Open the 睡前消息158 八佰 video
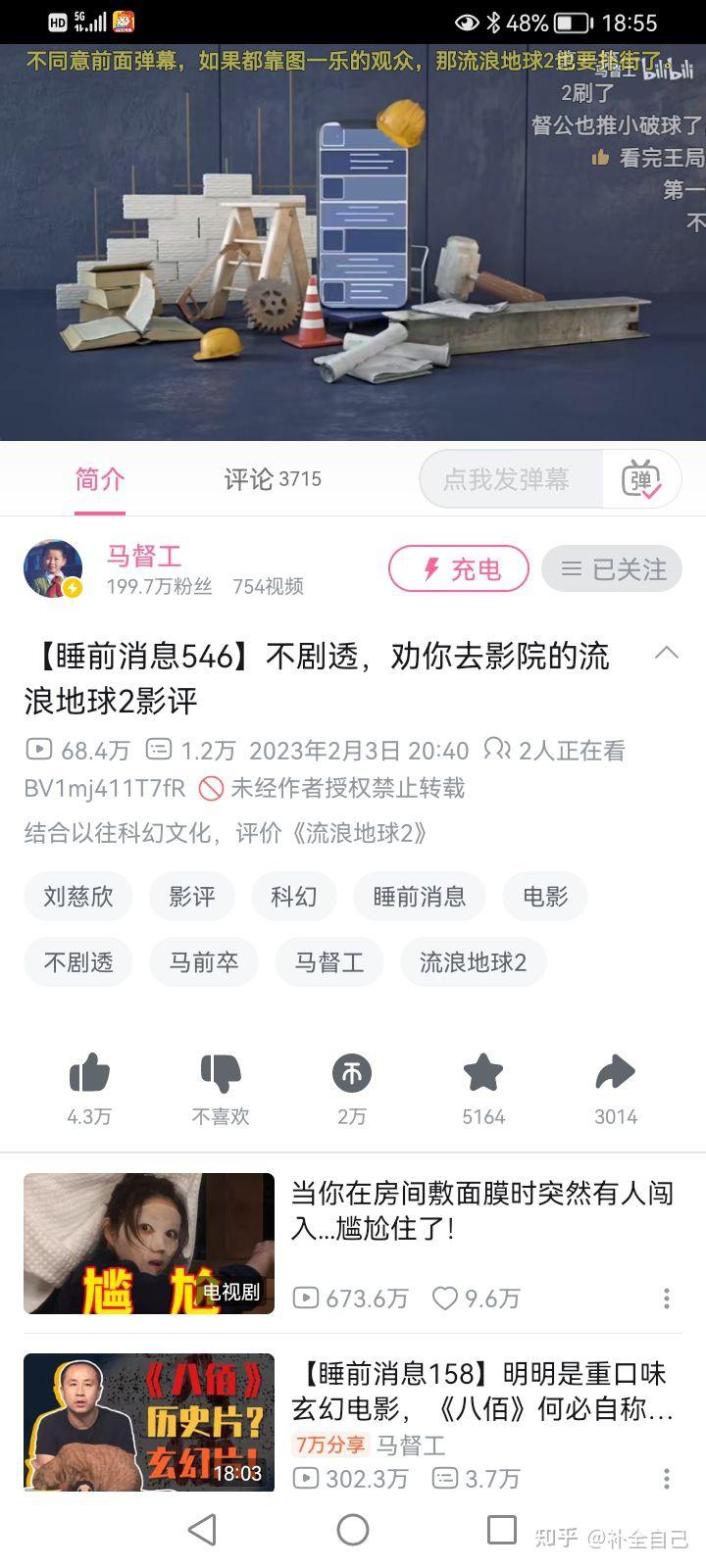 480,1390
